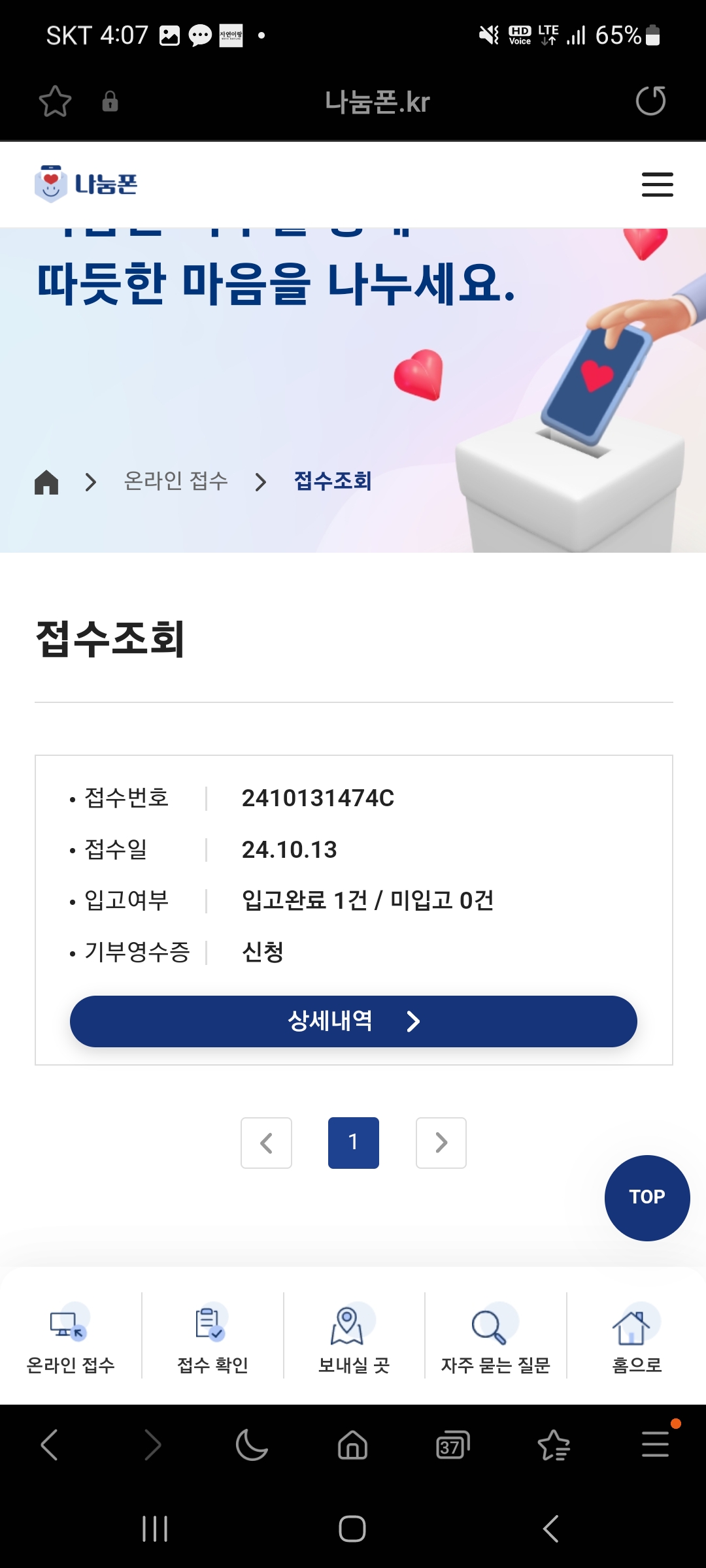
Task: Open 보내실 곳 in bottom menu
Action: (x=354, y=1337)
